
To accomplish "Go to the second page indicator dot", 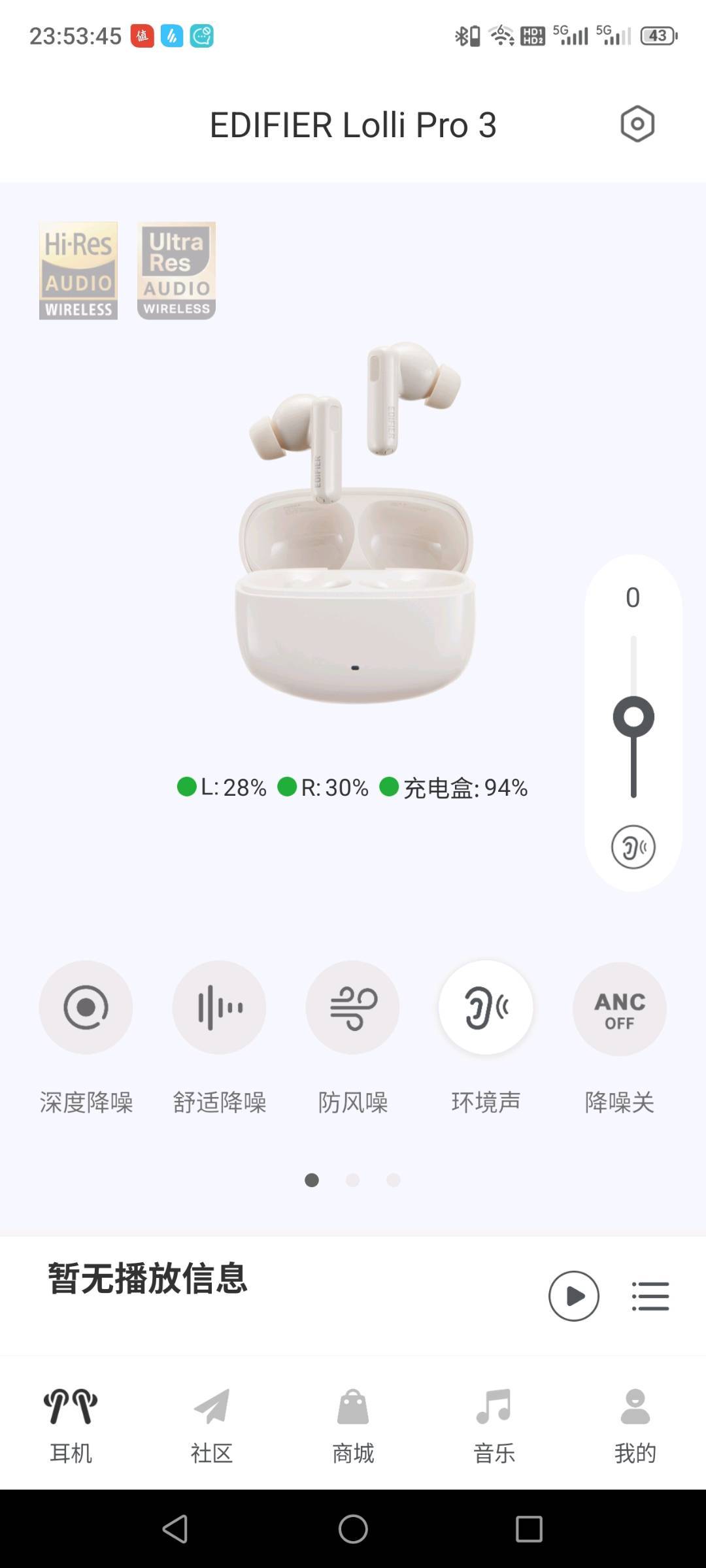I will coord(352,1180).
